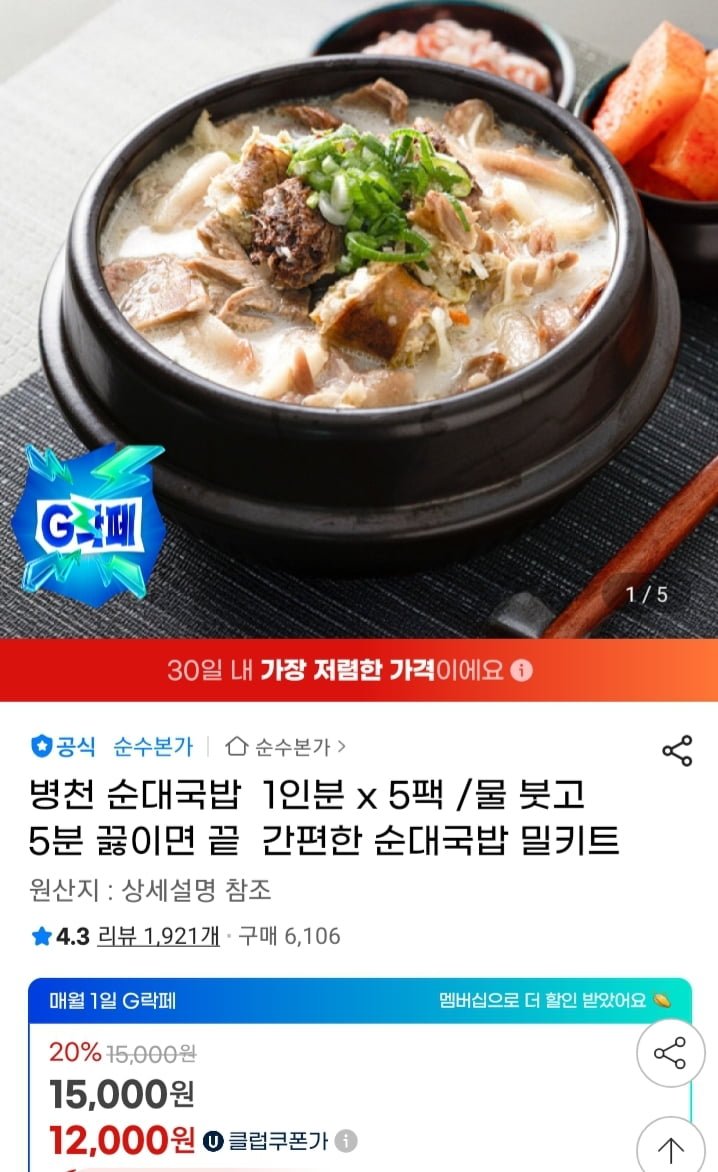
Task: Open info icon next to 클럽쿠폰가
Action: [x=345, y=1141]
